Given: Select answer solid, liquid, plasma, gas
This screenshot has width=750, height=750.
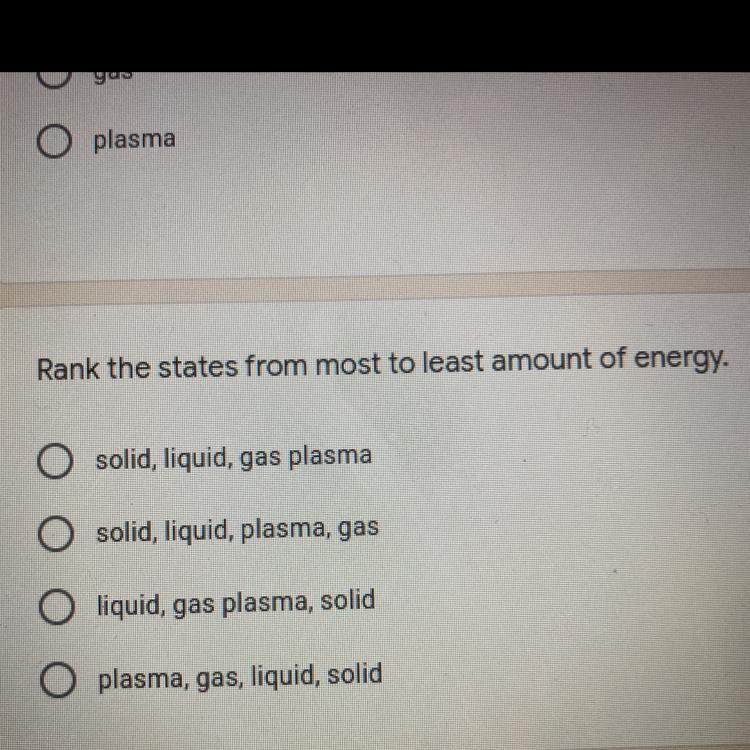Looking at the screenshot, I should (x=57, y=534).
